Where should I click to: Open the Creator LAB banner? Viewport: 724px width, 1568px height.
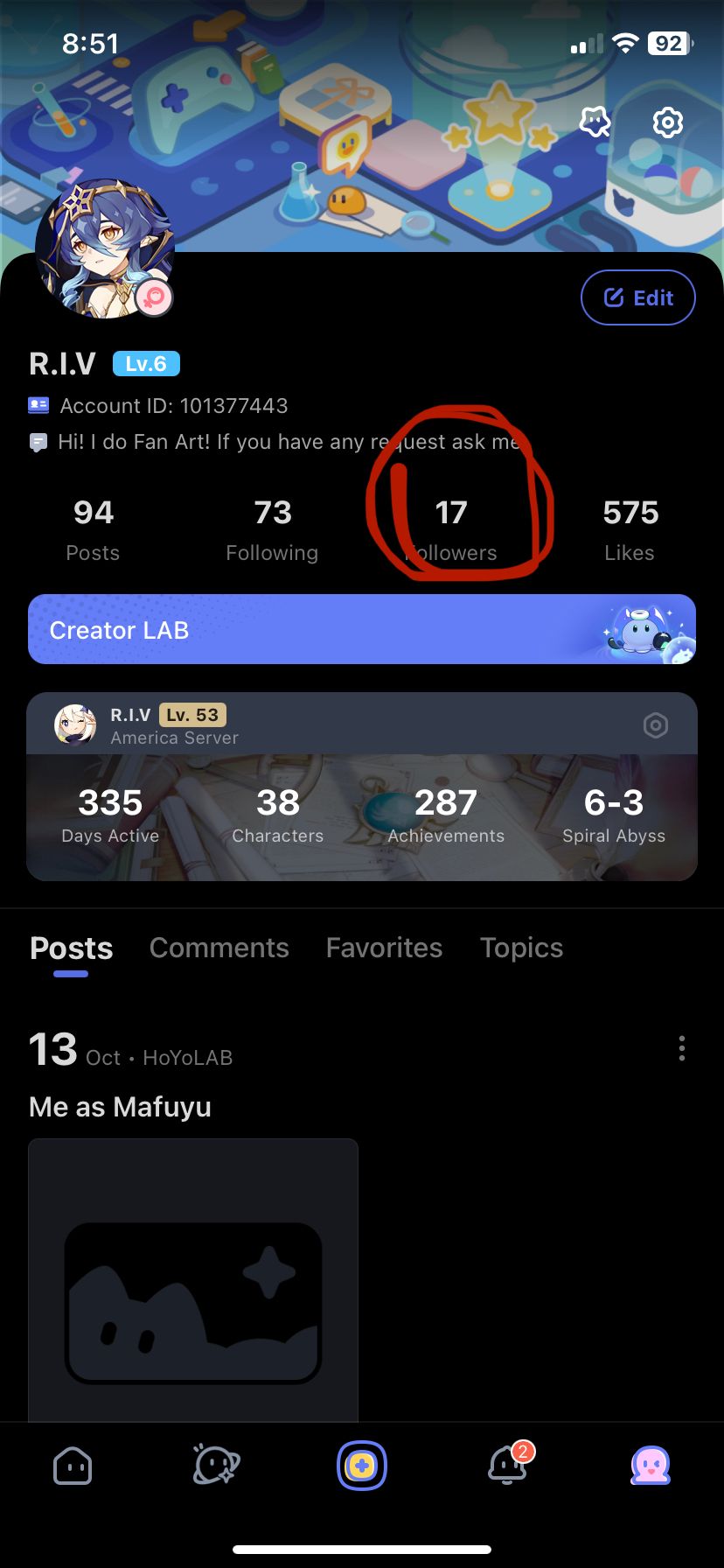[362, 629]
